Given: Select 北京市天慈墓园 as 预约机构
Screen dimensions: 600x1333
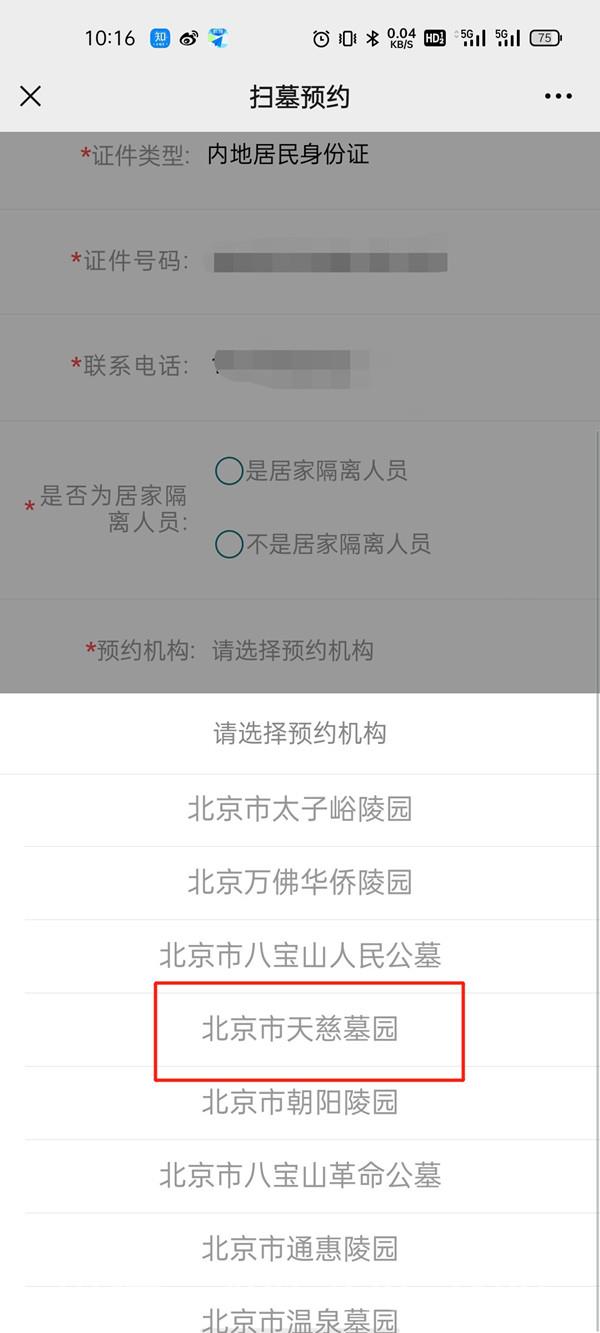Looking at the screenshot, I should (x=300, y=1029).
